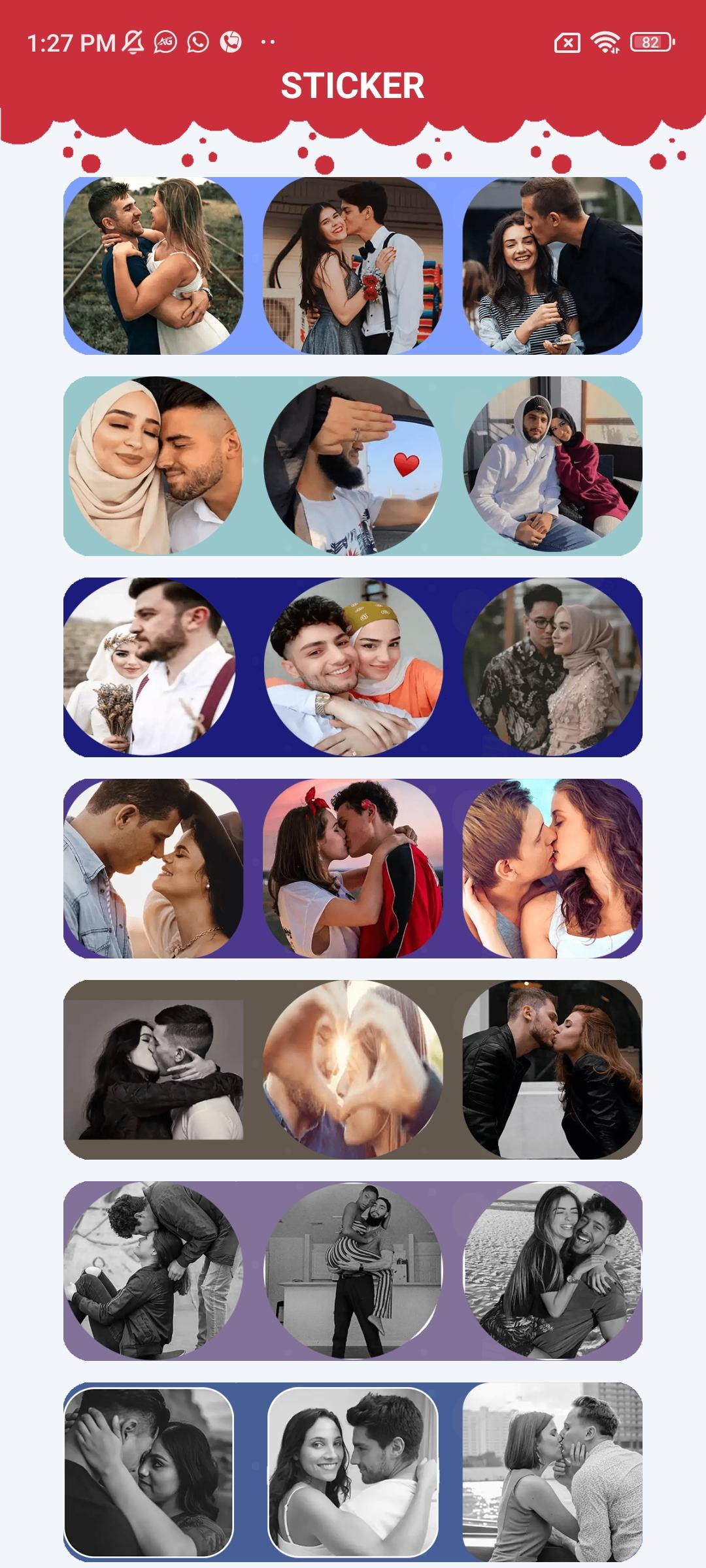Select the dark navy blue sticker pack

(x=353, y=667)
